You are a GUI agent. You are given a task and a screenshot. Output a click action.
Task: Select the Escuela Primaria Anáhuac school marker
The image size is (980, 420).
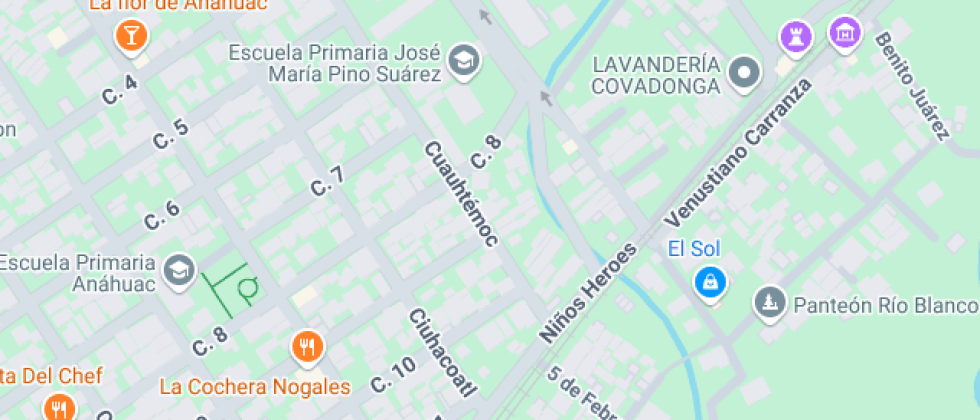(178, 270)
